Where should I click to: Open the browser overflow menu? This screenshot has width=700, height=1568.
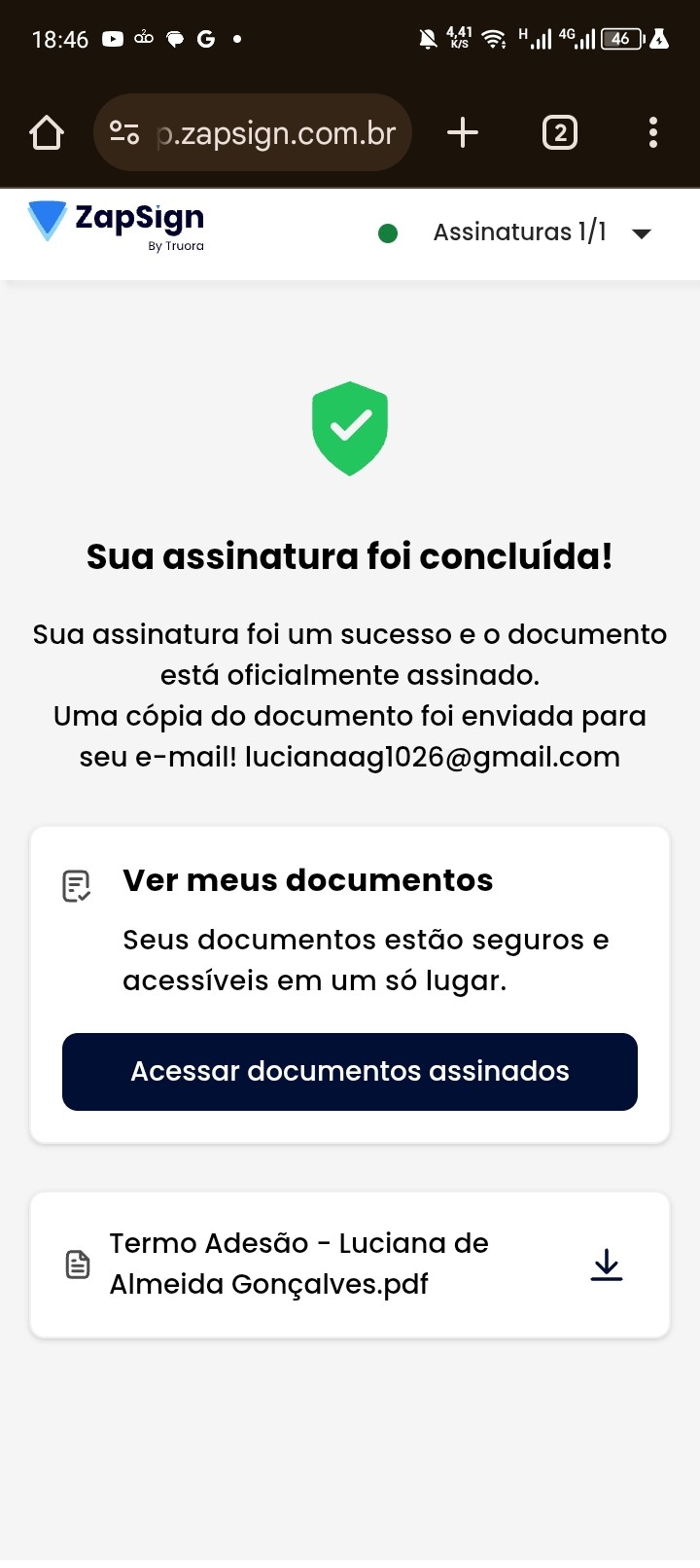coord(652,132)
